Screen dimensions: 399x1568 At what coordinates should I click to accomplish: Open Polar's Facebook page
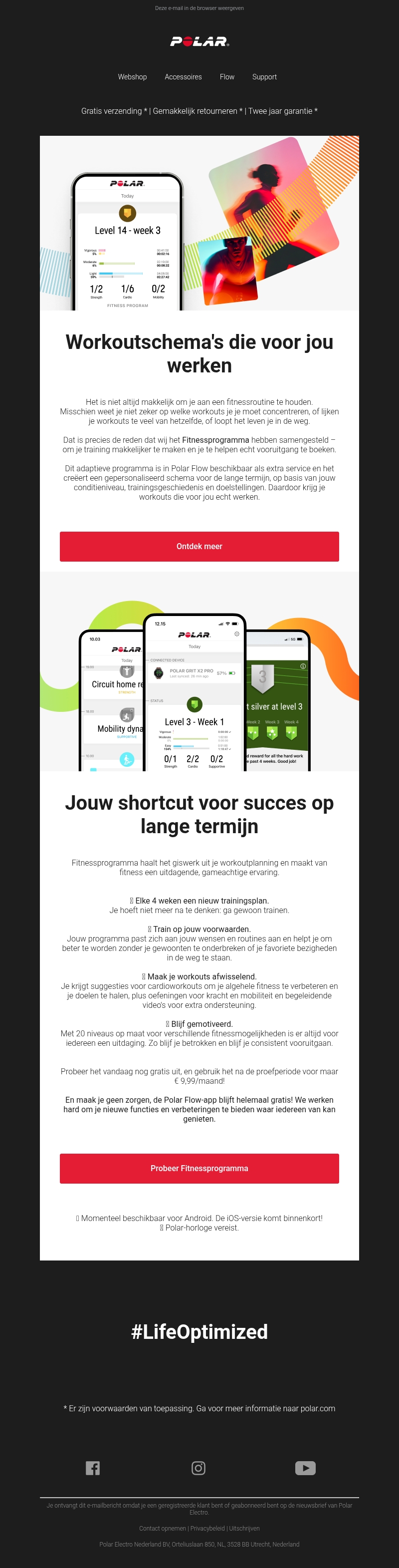click(92, 1468)
